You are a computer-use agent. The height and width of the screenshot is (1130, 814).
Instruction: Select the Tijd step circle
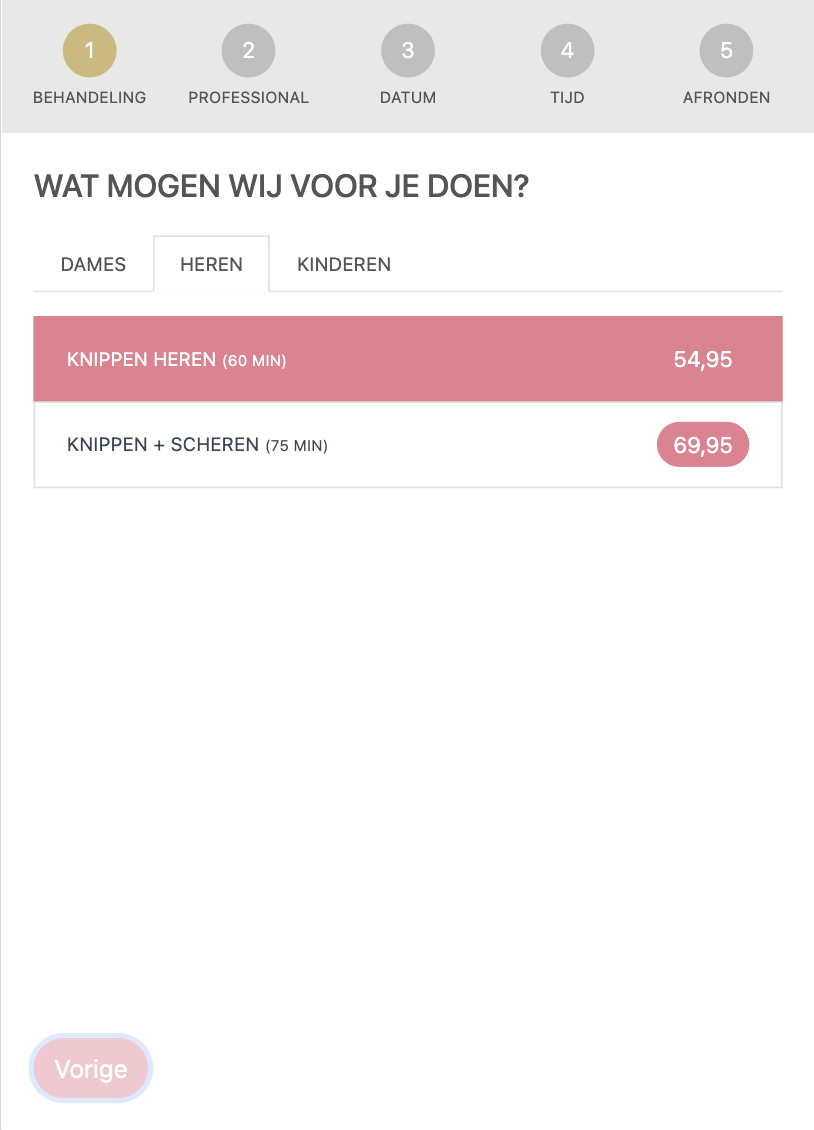(567, 50)
